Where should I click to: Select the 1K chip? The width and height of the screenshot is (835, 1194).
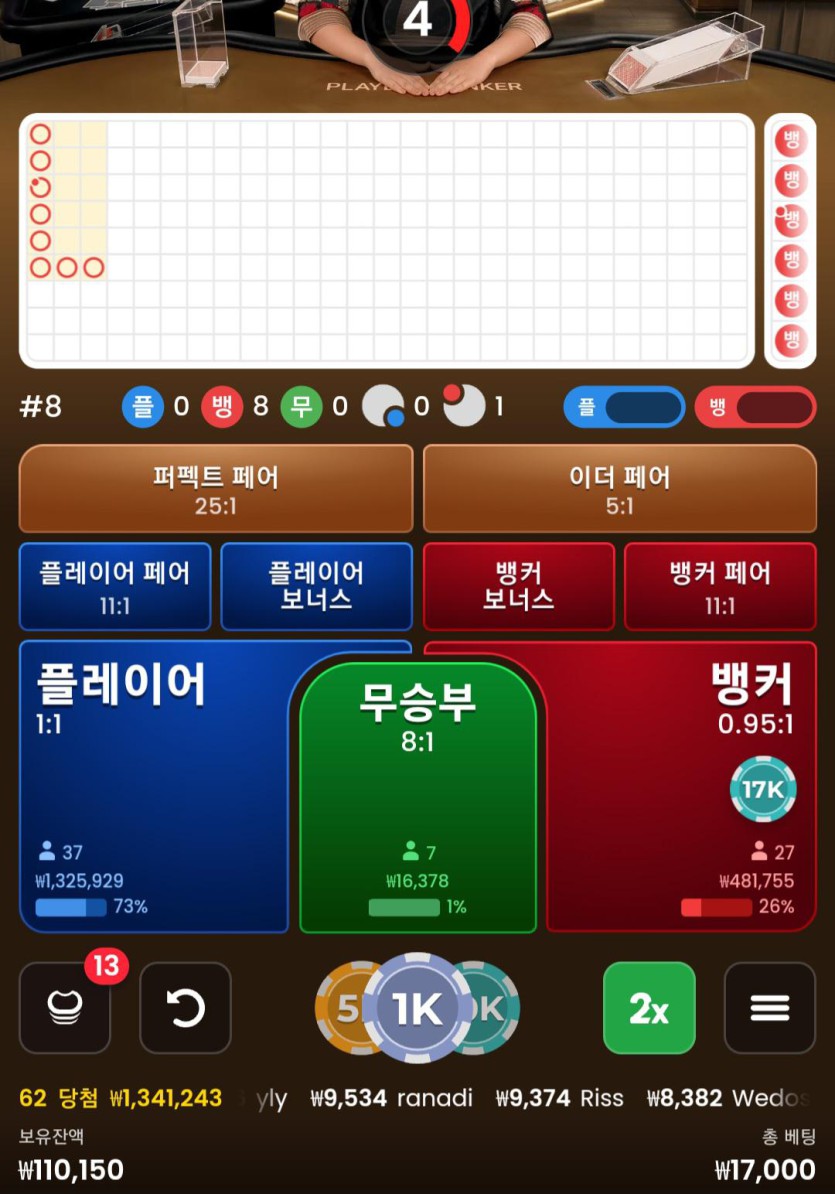pos(417,1009)
